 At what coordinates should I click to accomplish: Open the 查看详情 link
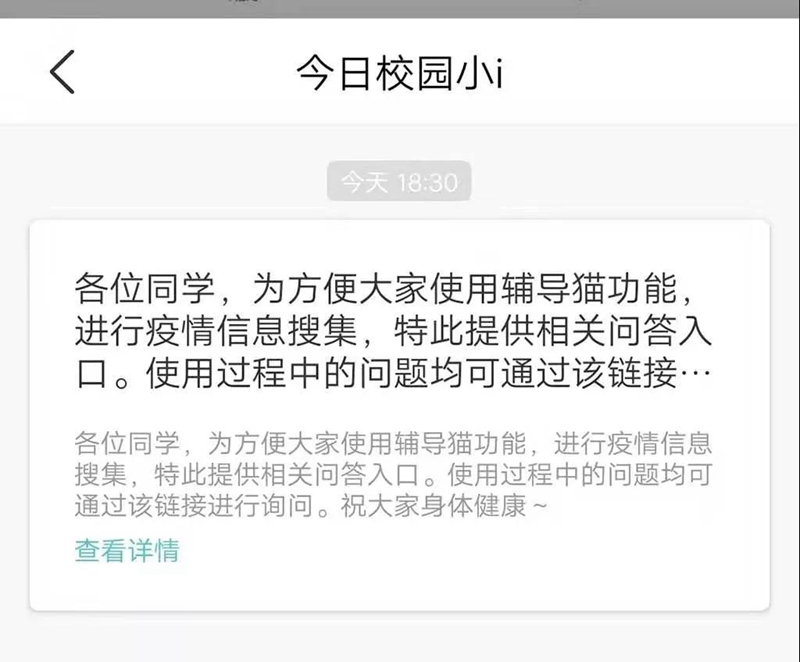point(126,550)
